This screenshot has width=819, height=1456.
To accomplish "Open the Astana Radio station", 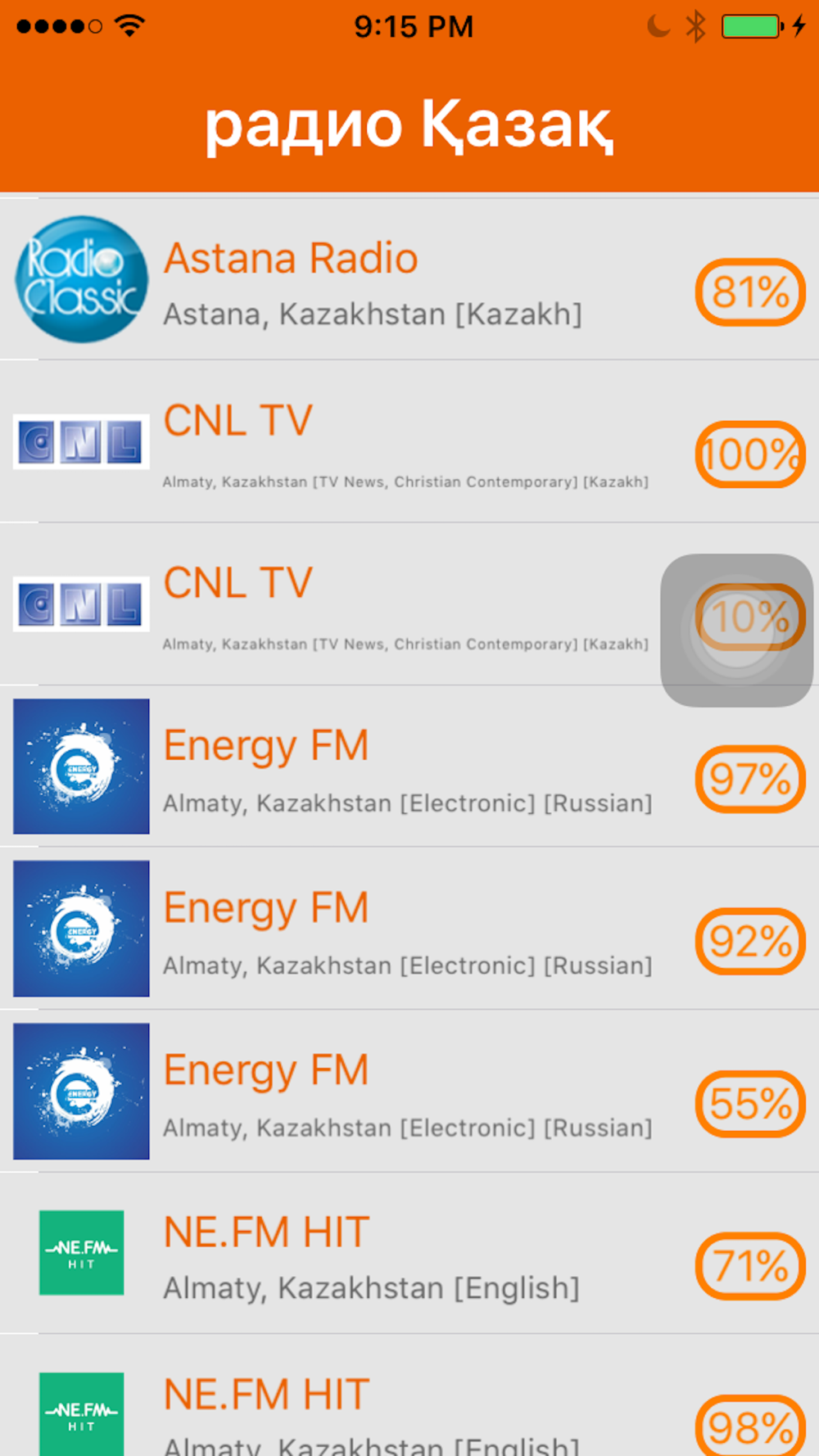I will pos(409,279).
